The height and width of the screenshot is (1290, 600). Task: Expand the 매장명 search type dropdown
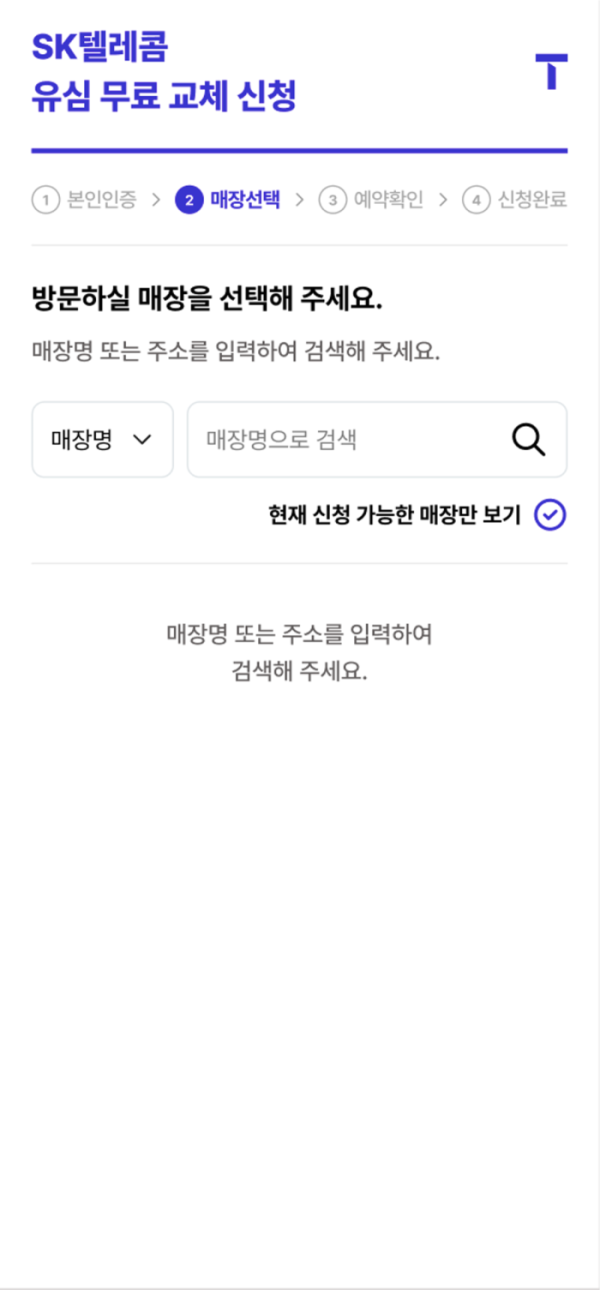point(102,440)
